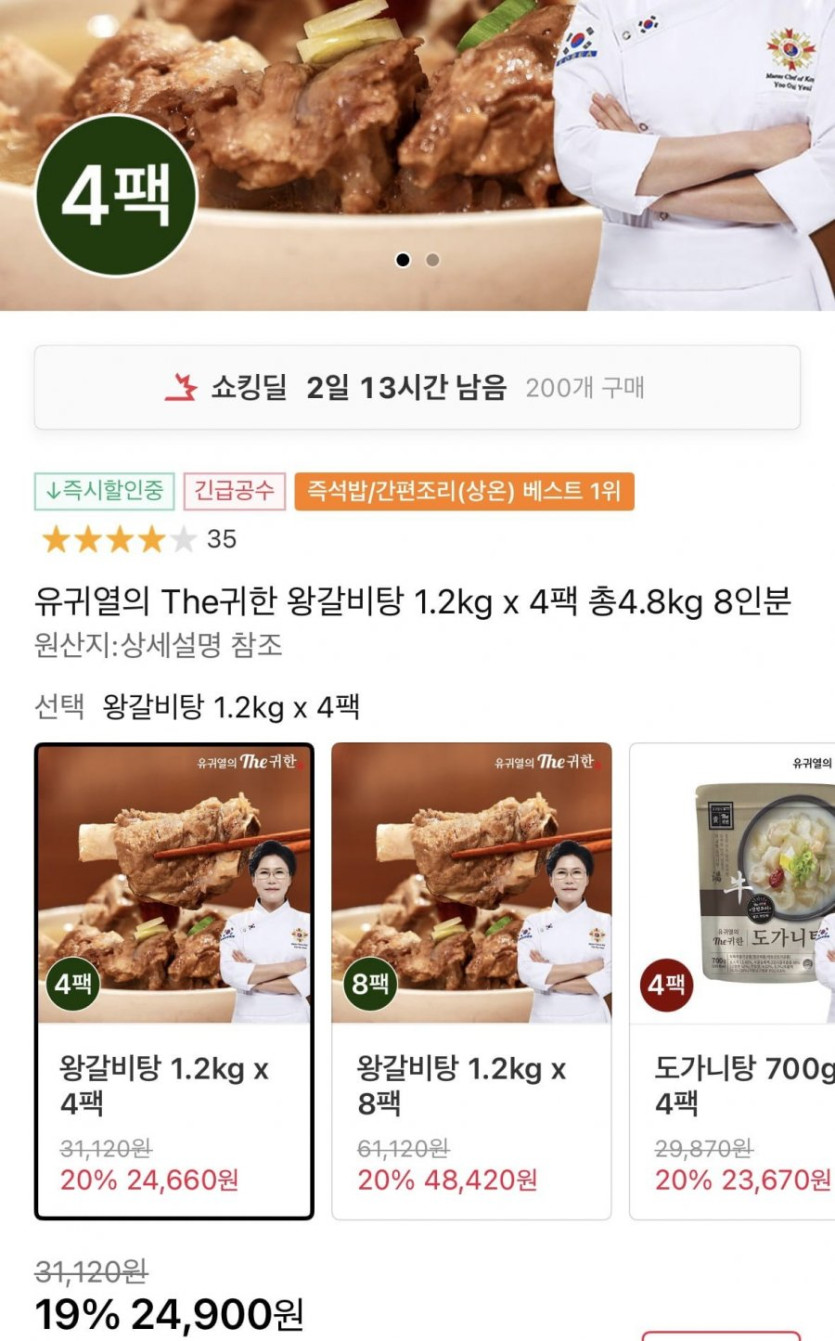Open the 쇼킹딜 time-remaining banner
835x1341 pixels.
point(417,388)
